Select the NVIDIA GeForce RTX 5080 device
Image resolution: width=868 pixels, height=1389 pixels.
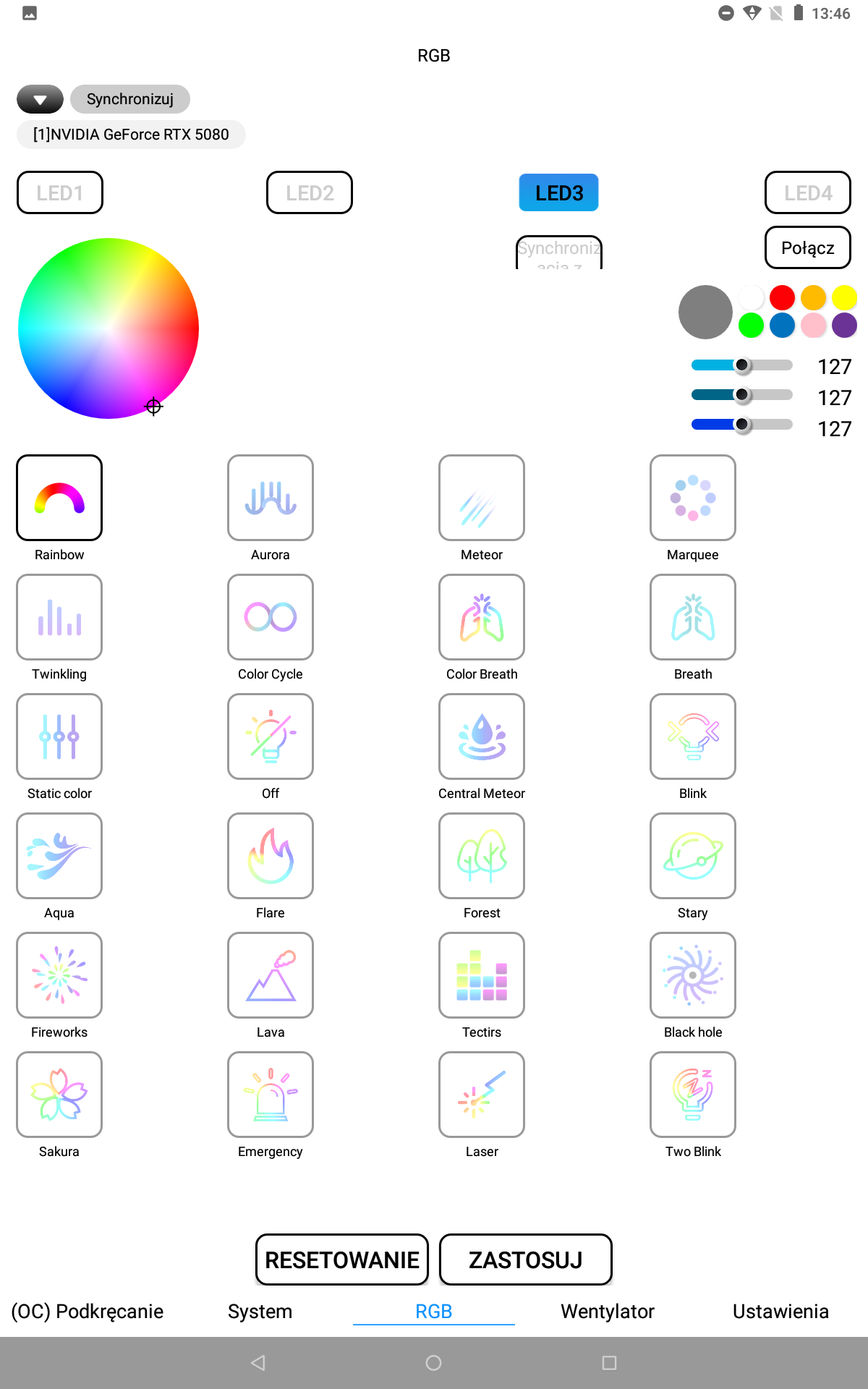pos(131,135)
